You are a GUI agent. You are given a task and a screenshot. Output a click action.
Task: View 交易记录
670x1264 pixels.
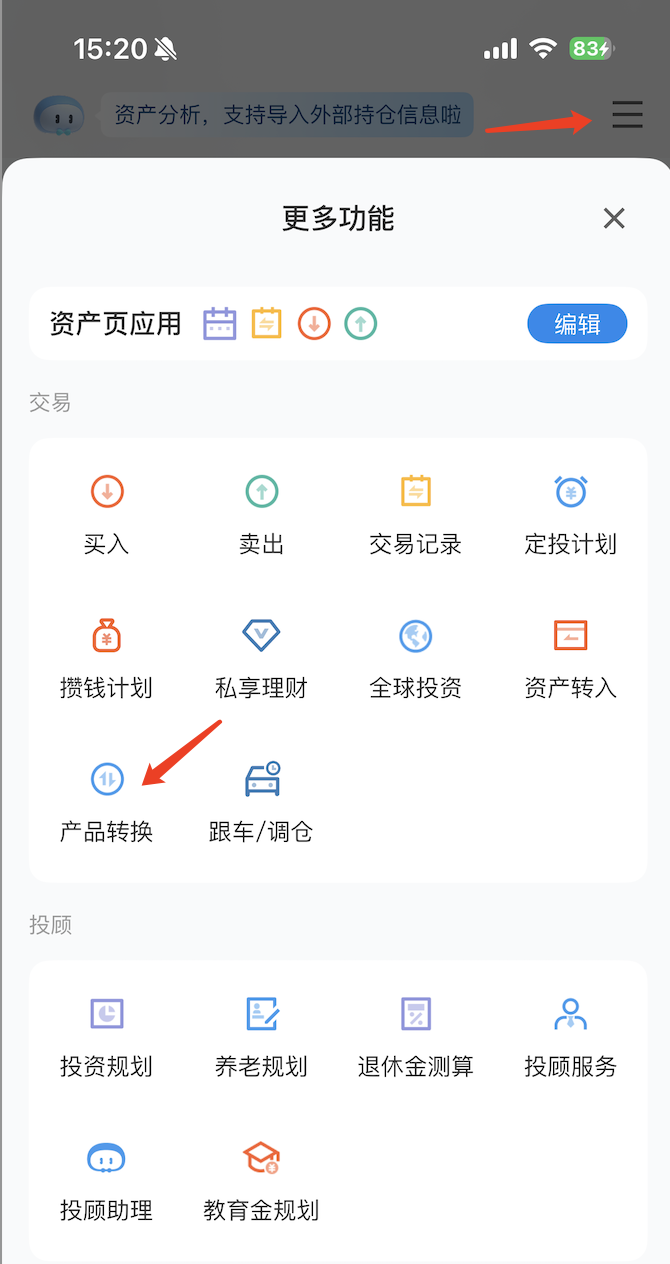(415, 514)
